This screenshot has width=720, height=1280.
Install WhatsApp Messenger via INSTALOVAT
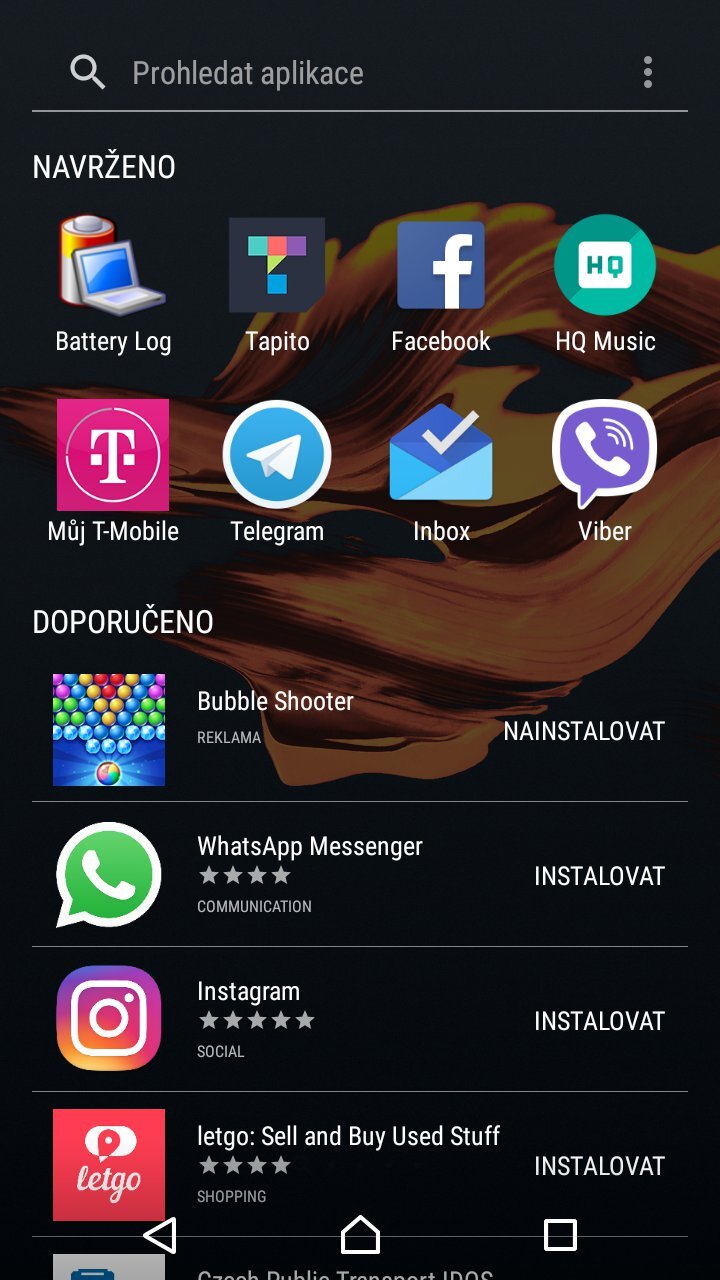point(598,874)
